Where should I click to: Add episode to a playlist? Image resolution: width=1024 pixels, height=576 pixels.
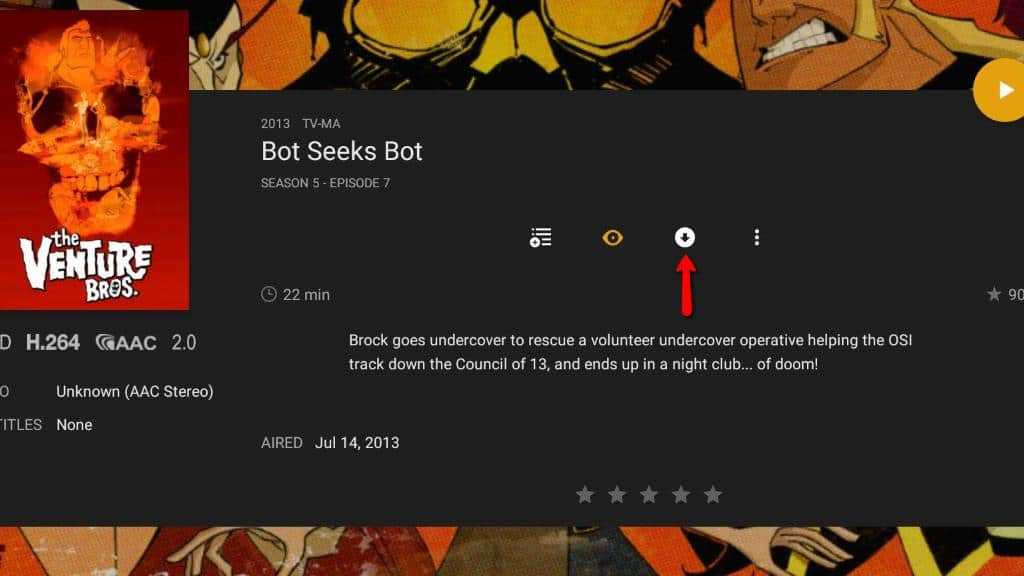(x=541, y=237)
